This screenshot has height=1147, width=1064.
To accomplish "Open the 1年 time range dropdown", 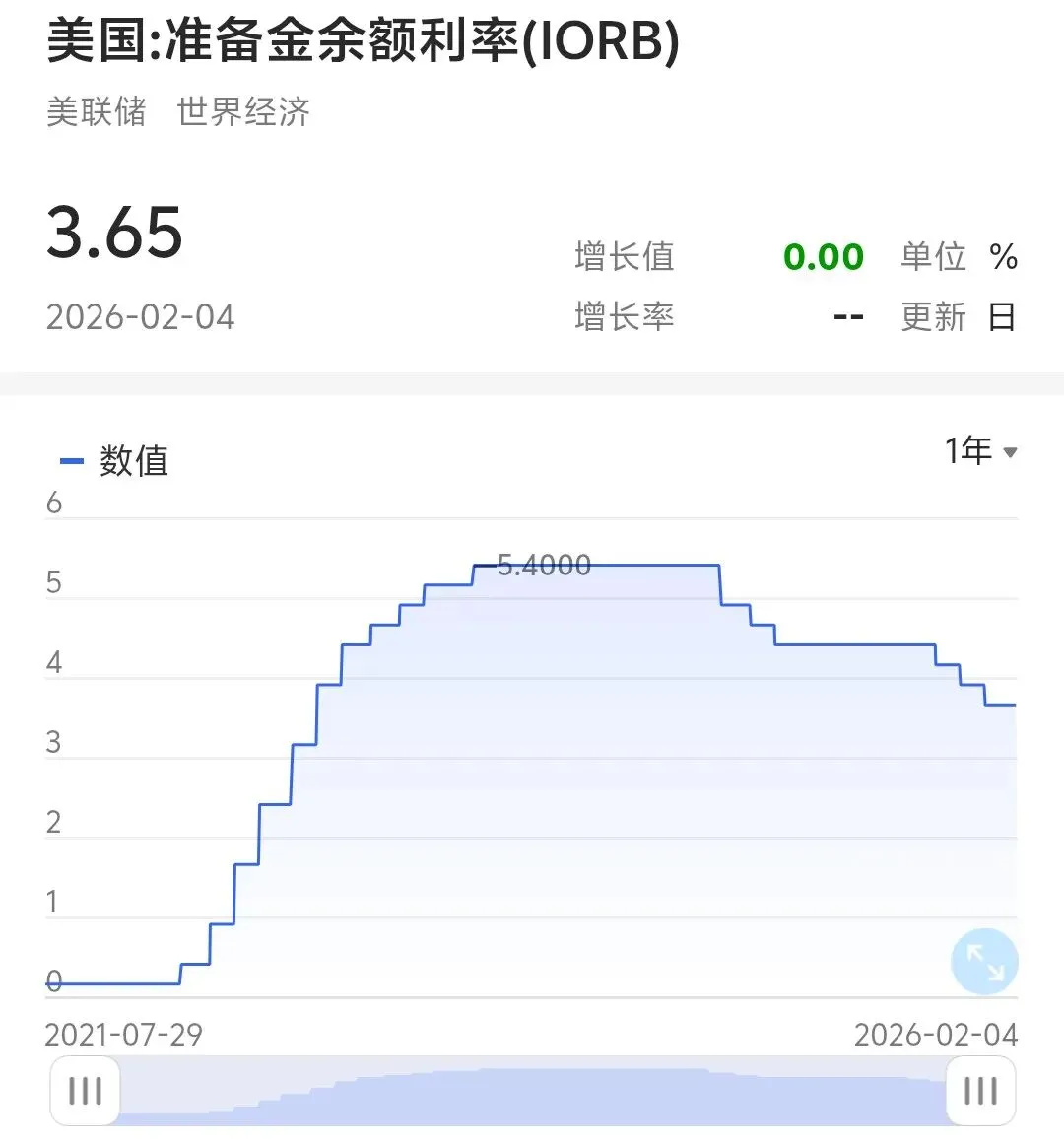I will pos(980,451).
